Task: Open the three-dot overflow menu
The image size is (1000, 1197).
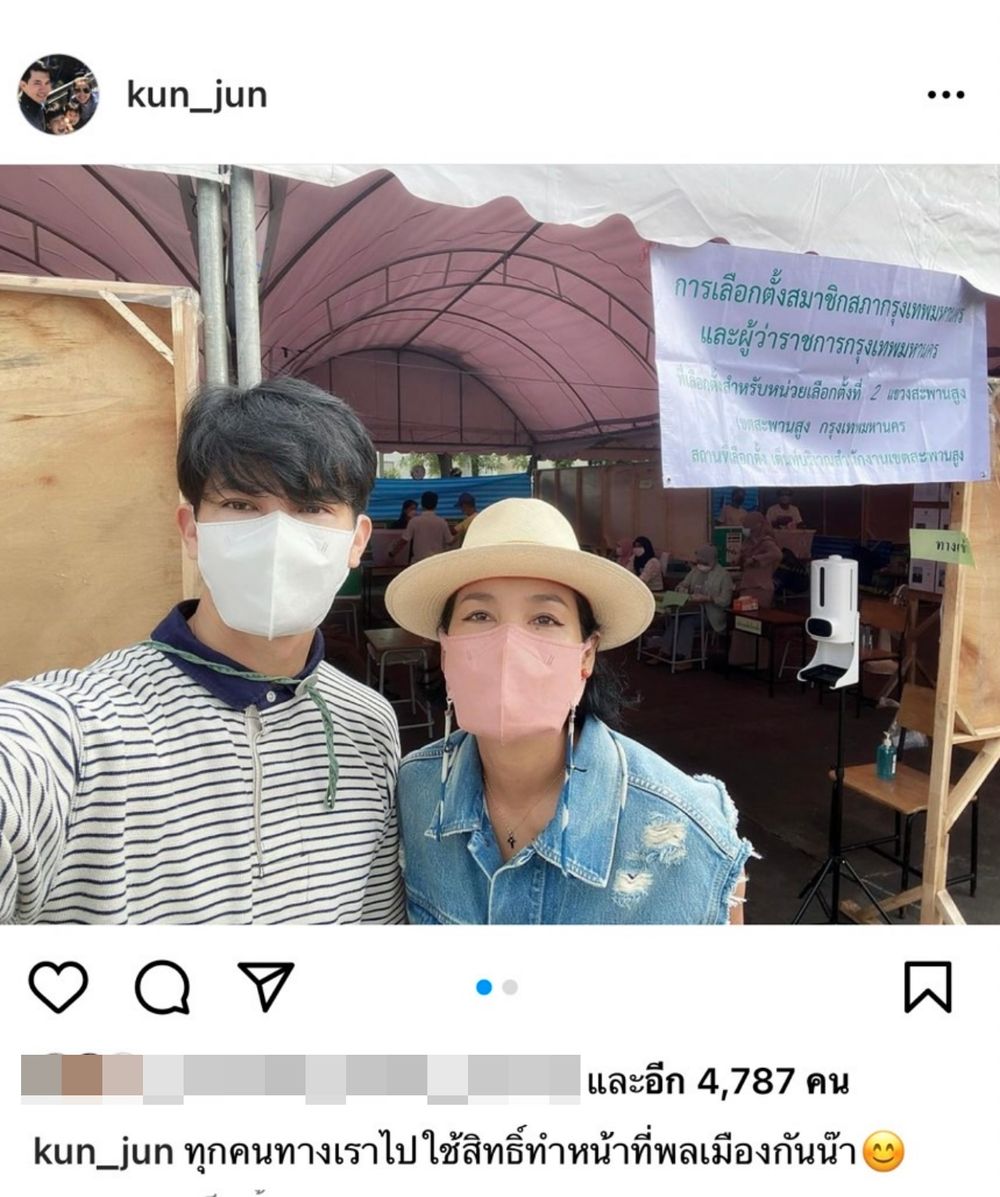Action: 945,95
